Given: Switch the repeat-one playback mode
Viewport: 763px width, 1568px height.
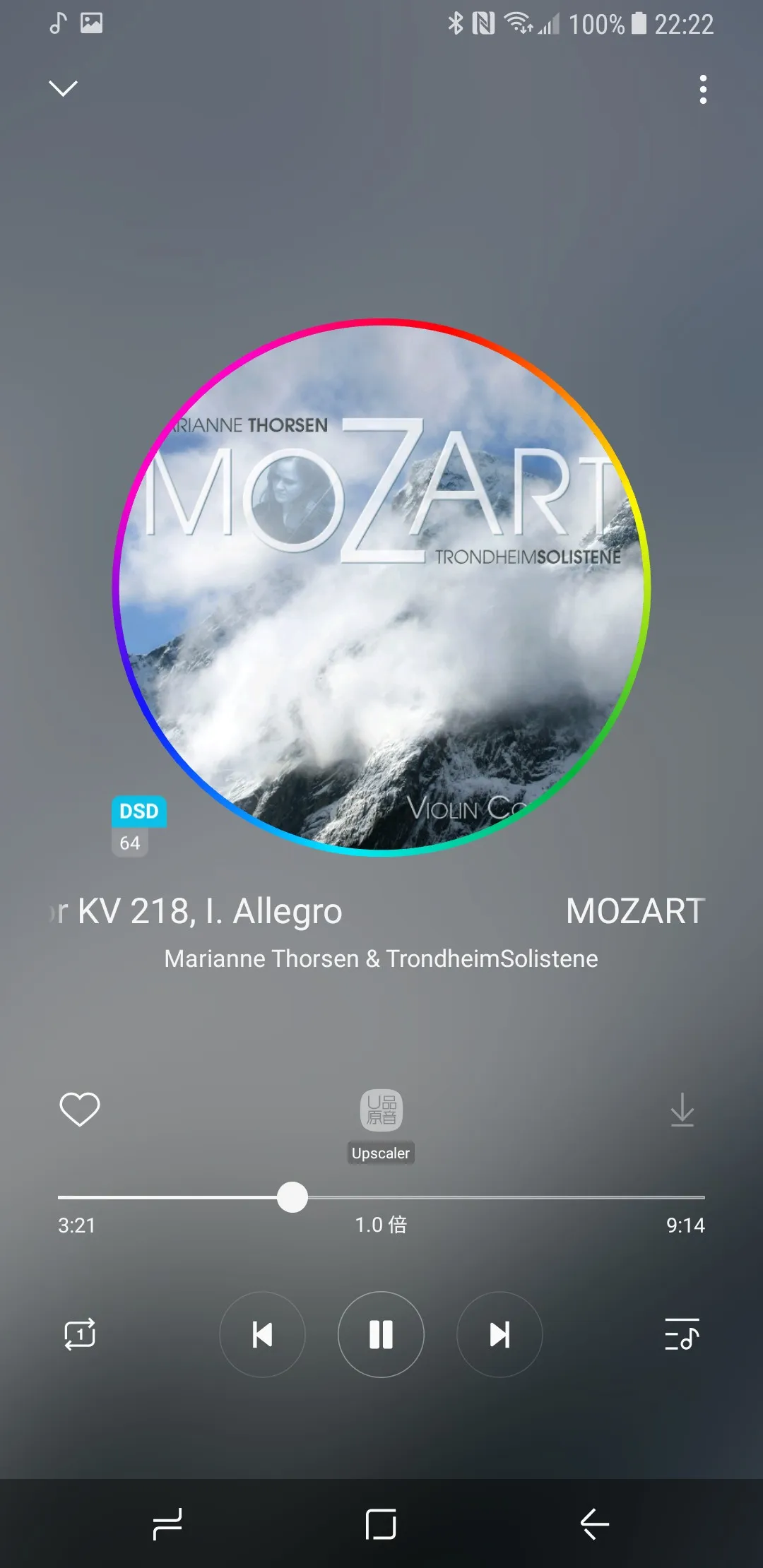Looking at the screenshot, I should pos(80,1334).
